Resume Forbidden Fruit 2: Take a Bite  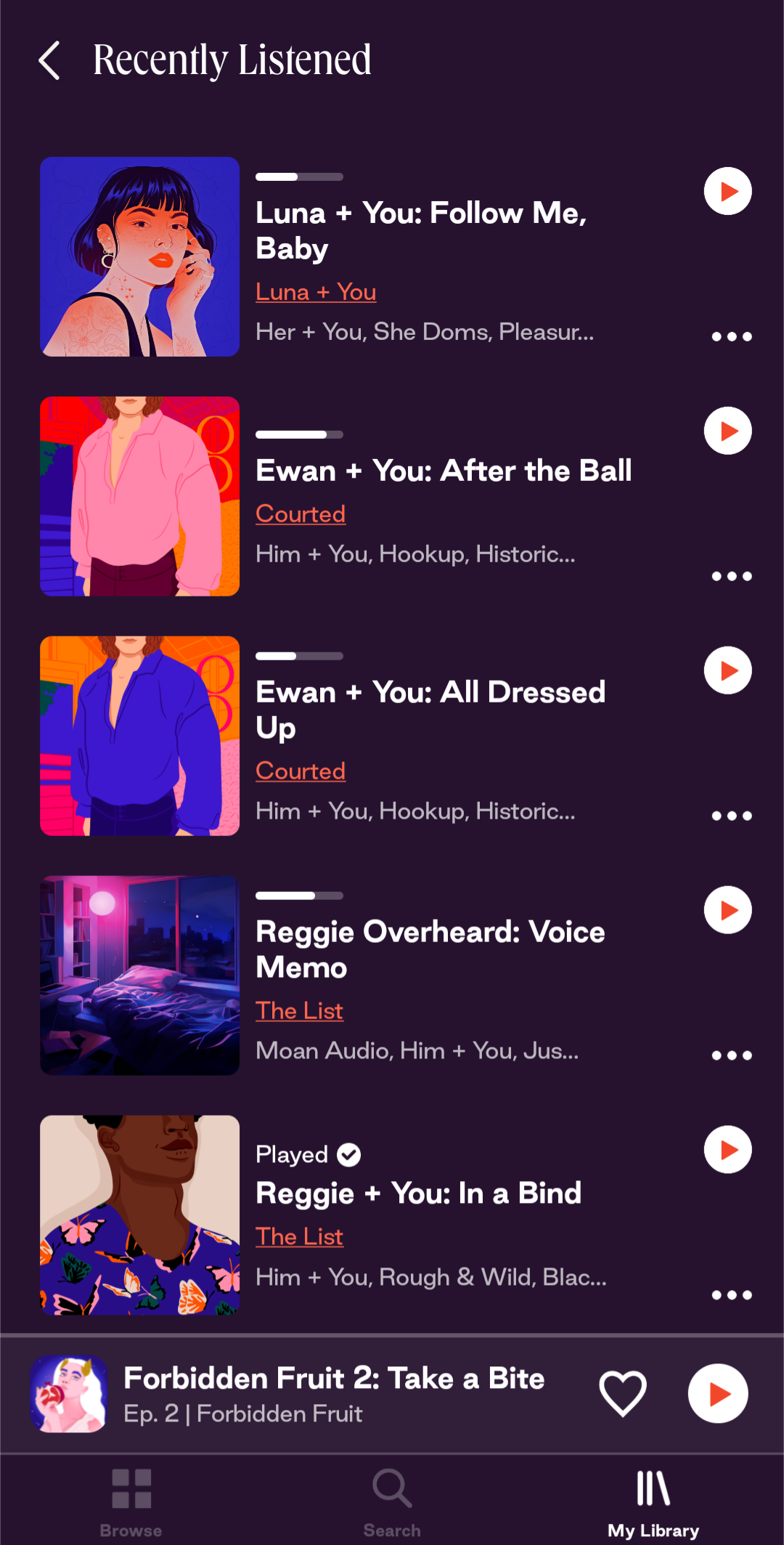[x=718, y=1393]
